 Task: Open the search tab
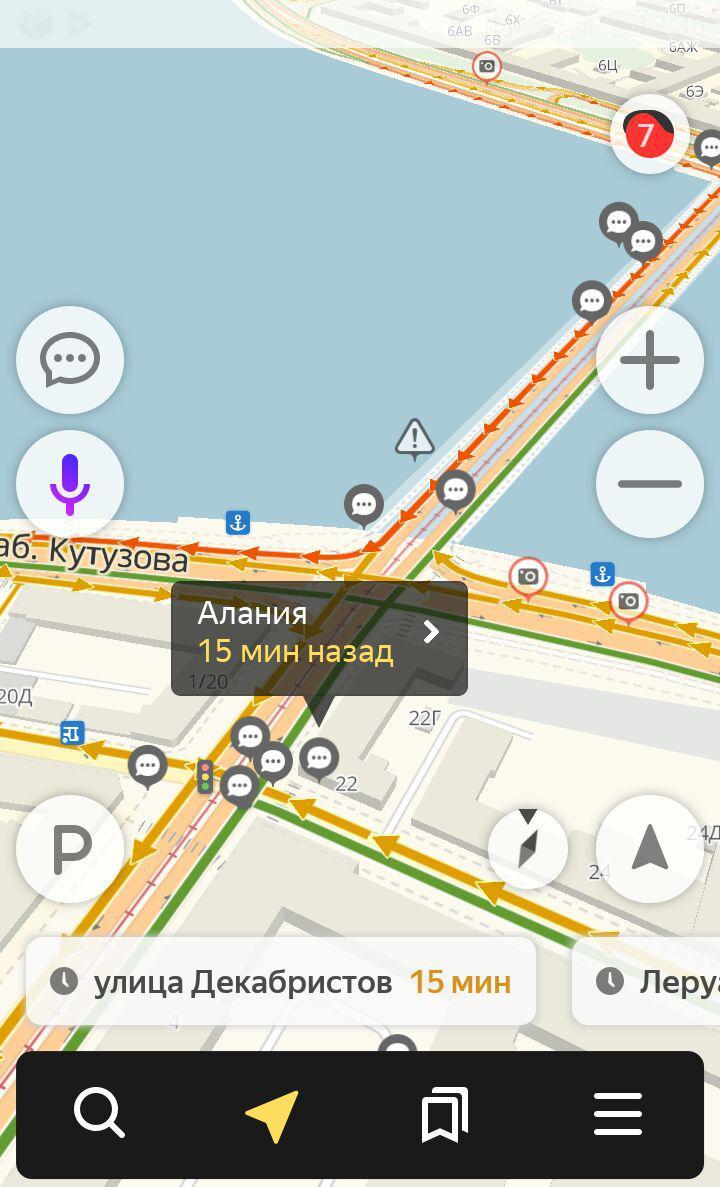coord(100,1113)
